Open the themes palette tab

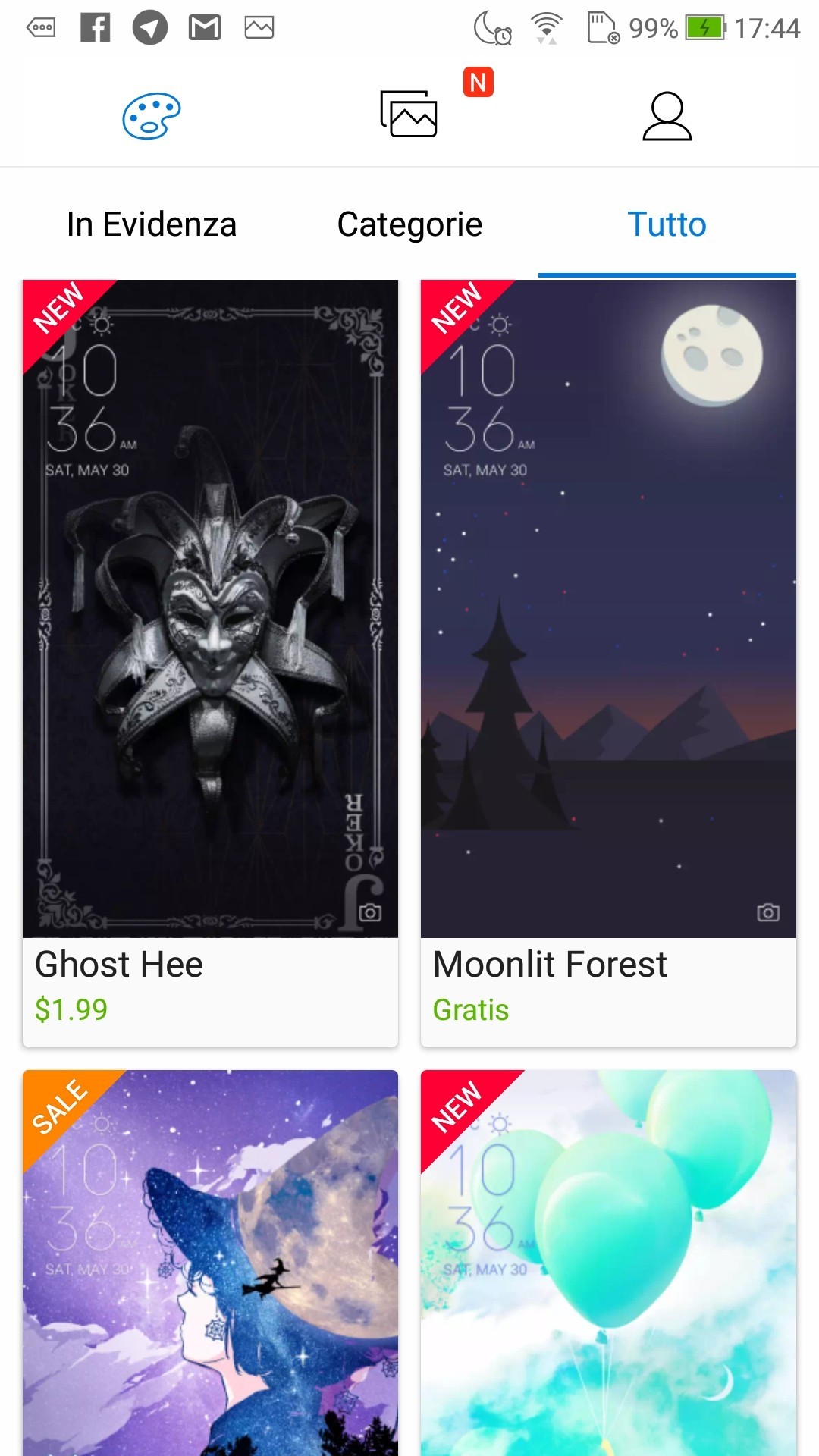152,116
